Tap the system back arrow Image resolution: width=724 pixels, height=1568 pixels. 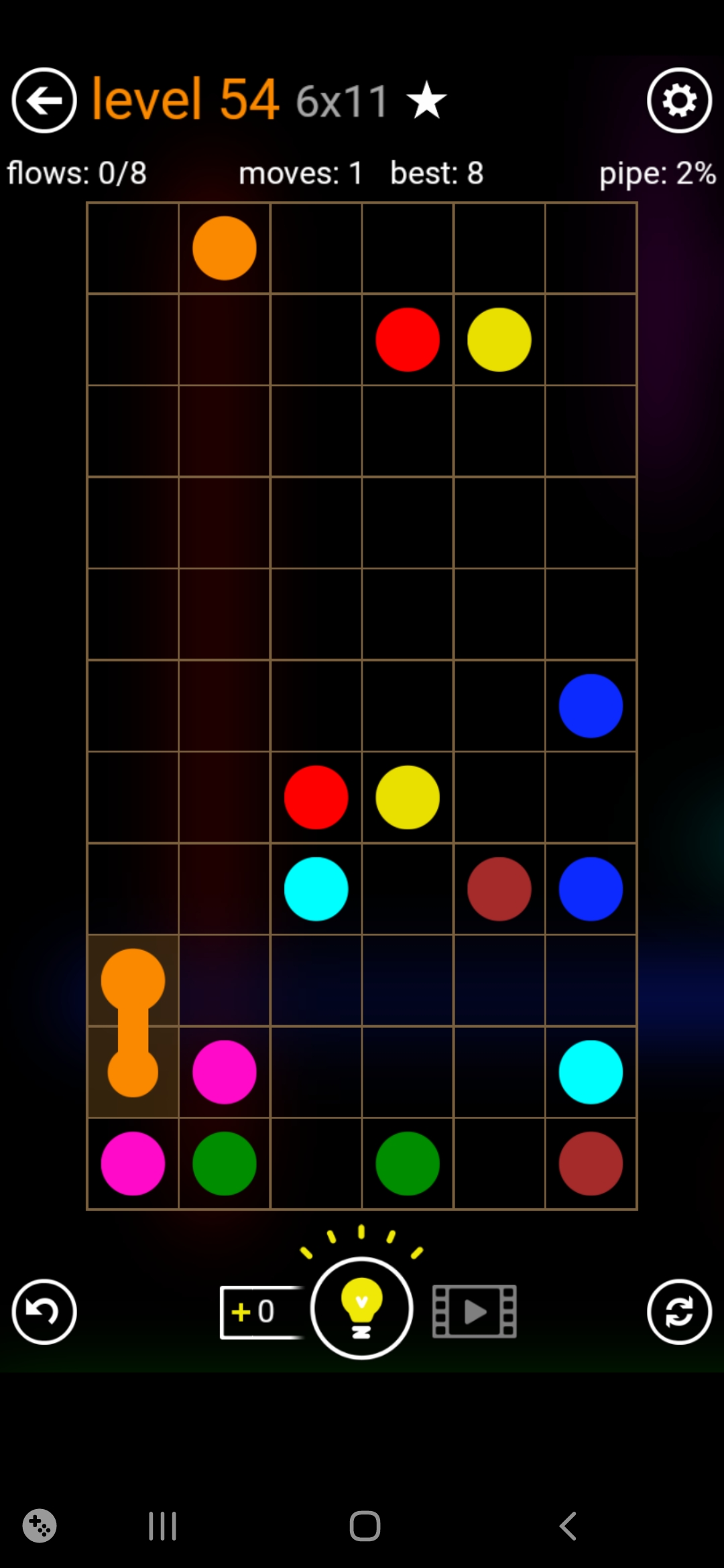568,1526
